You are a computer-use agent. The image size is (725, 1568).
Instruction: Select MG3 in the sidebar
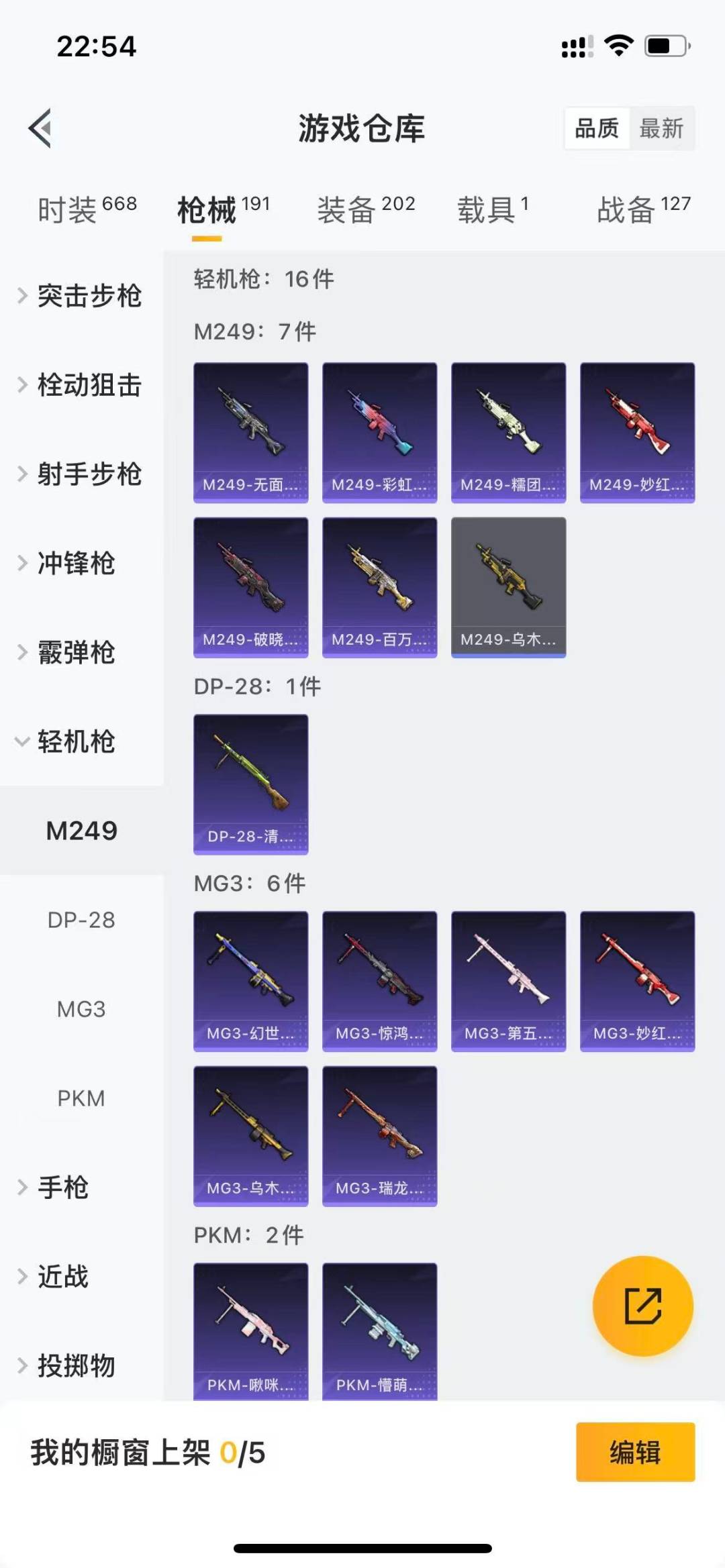pos(81,1009)
